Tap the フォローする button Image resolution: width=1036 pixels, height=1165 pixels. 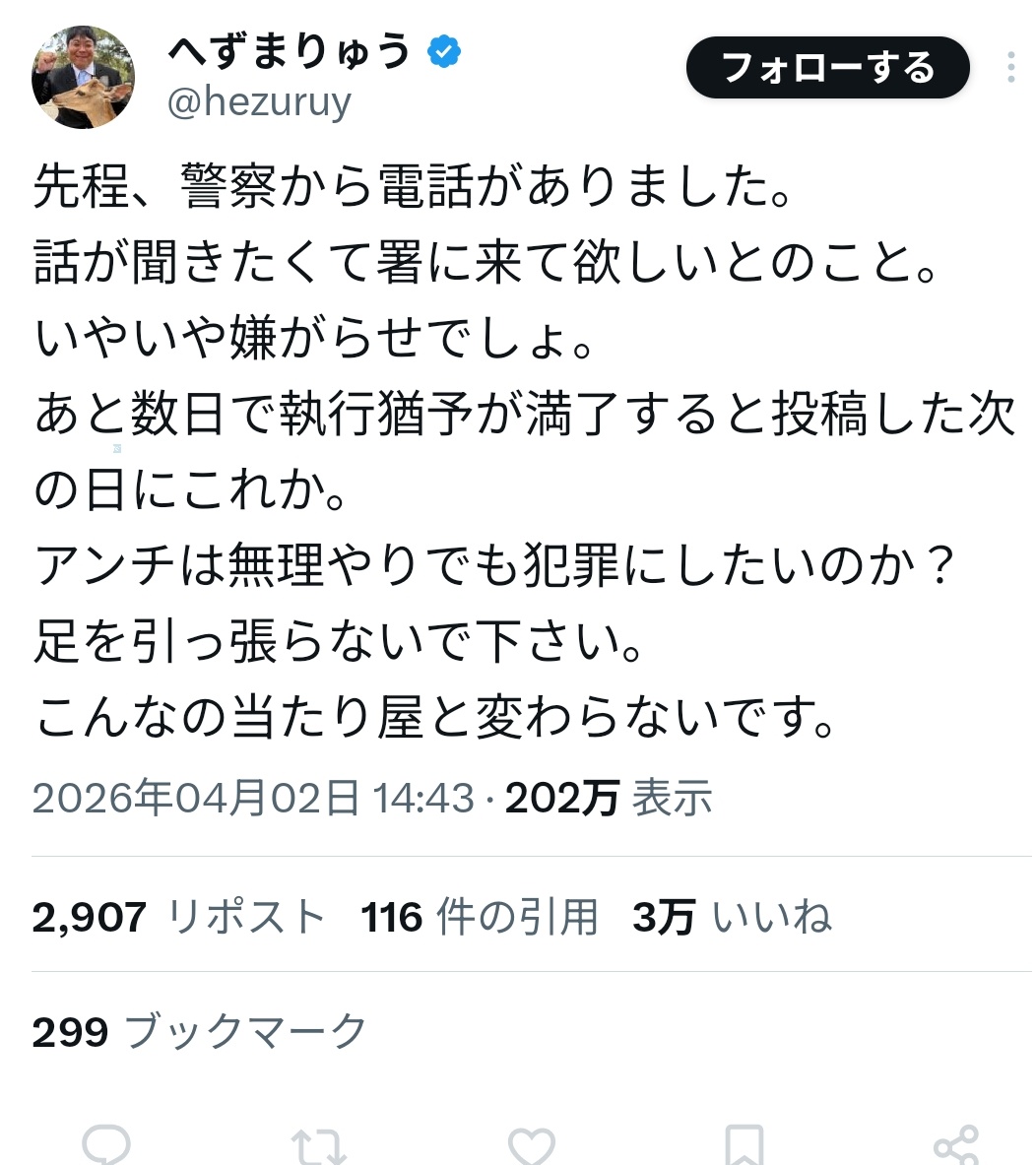827,68
